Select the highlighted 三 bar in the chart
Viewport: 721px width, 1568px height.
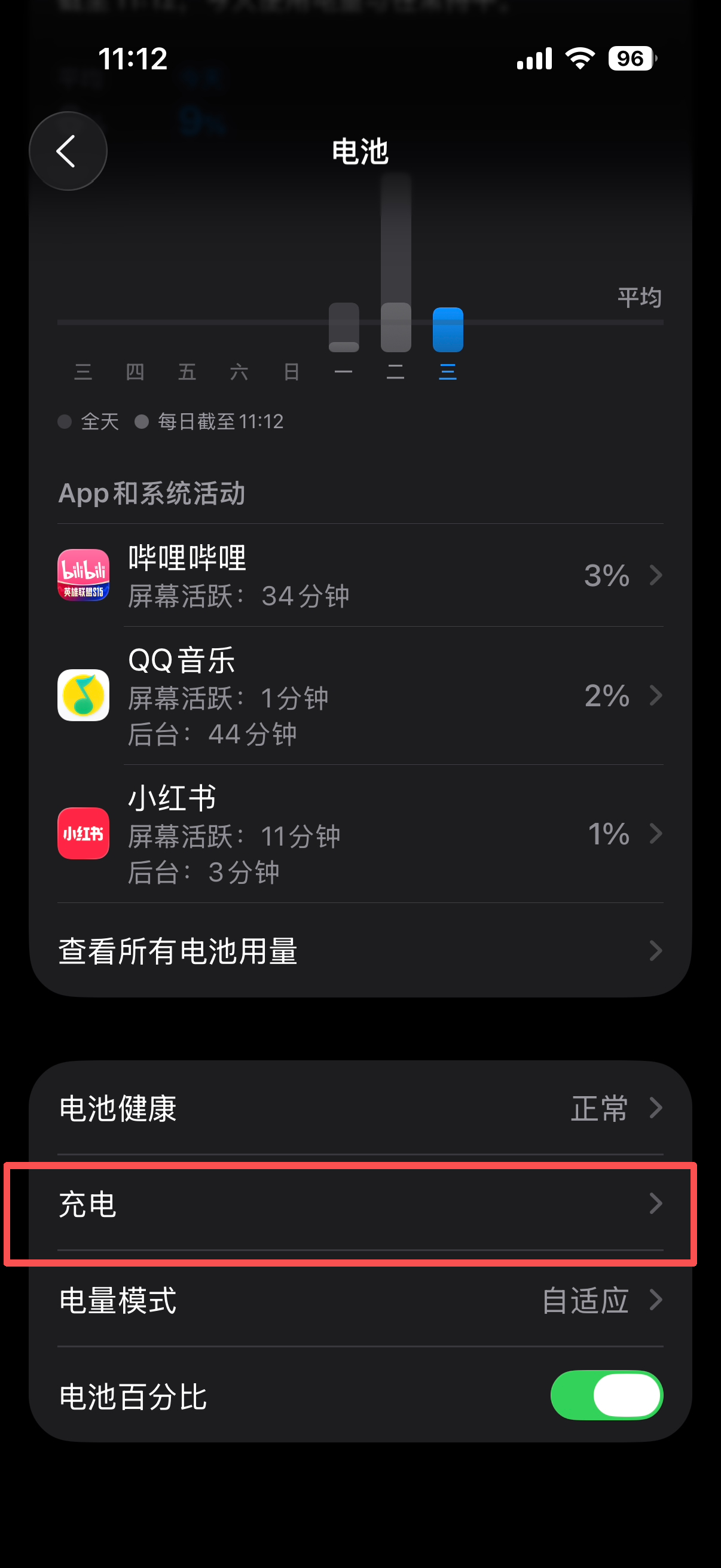[448, 330]
